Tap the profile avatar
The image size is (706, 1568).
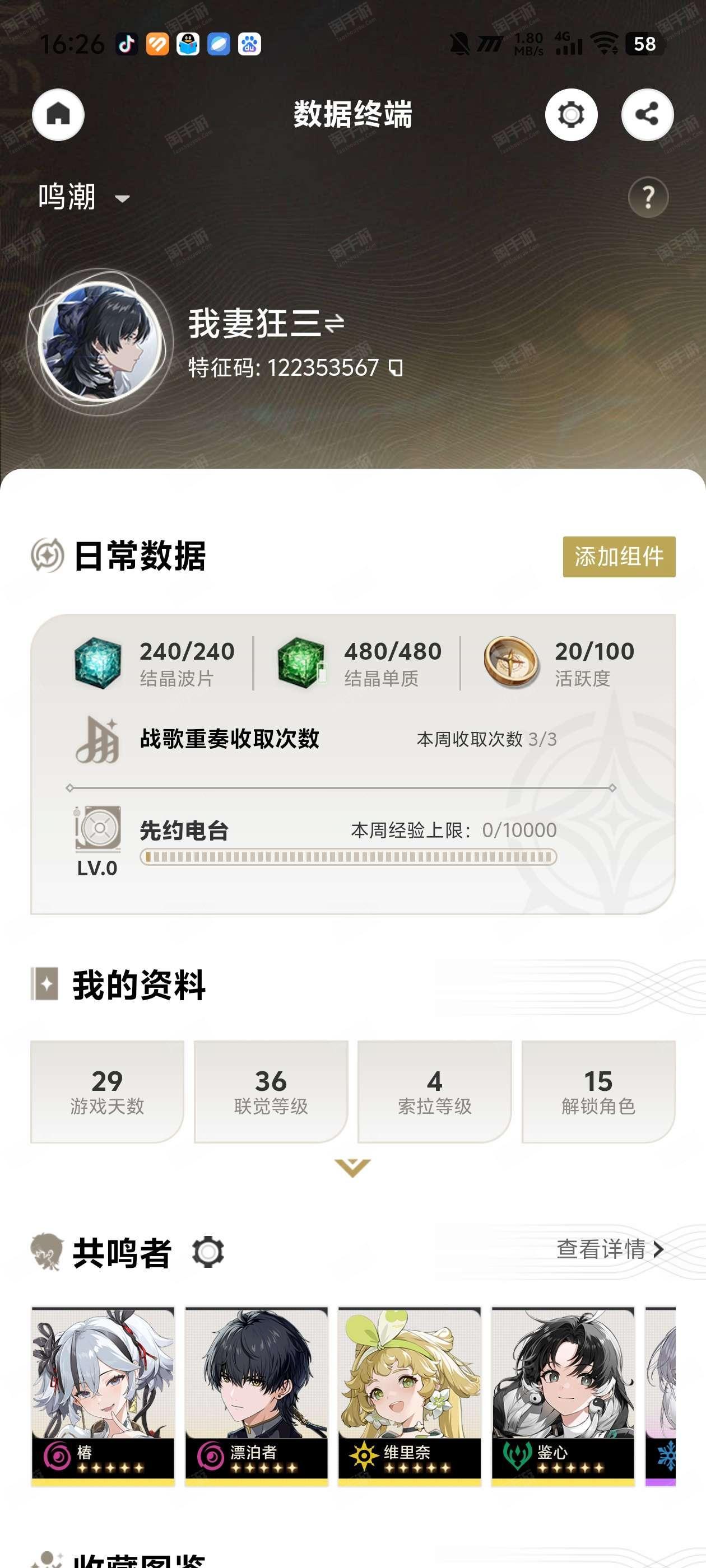click(99, 342)
